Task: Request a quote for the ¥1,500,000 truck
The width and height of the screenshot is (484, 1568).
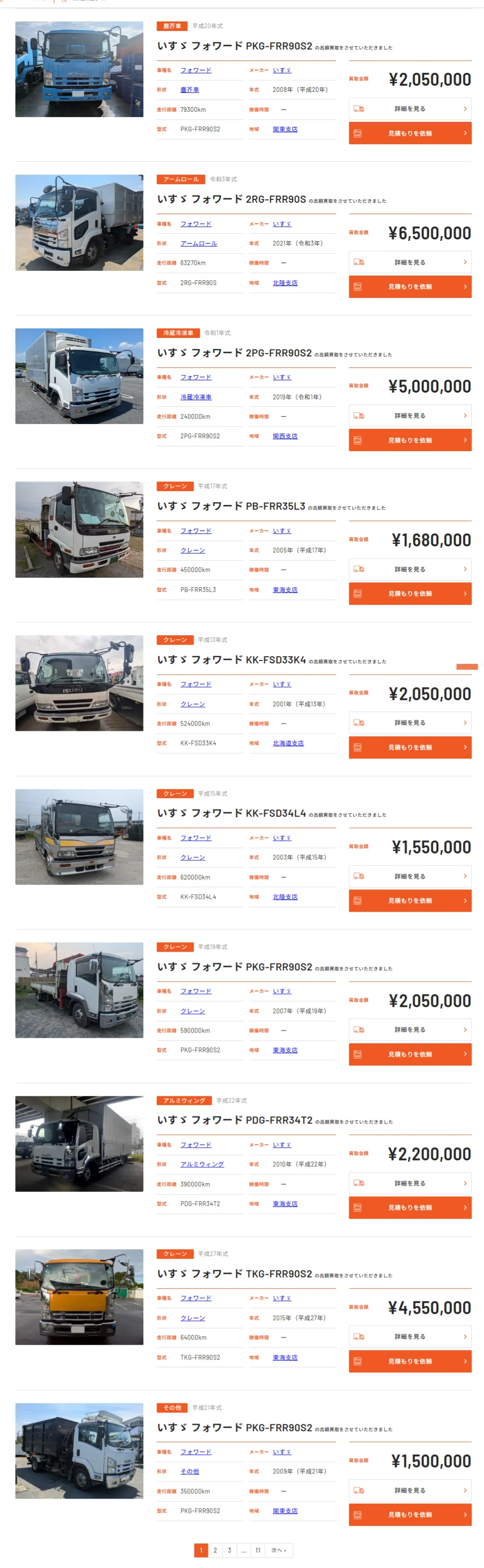Action: (410, 1514)
